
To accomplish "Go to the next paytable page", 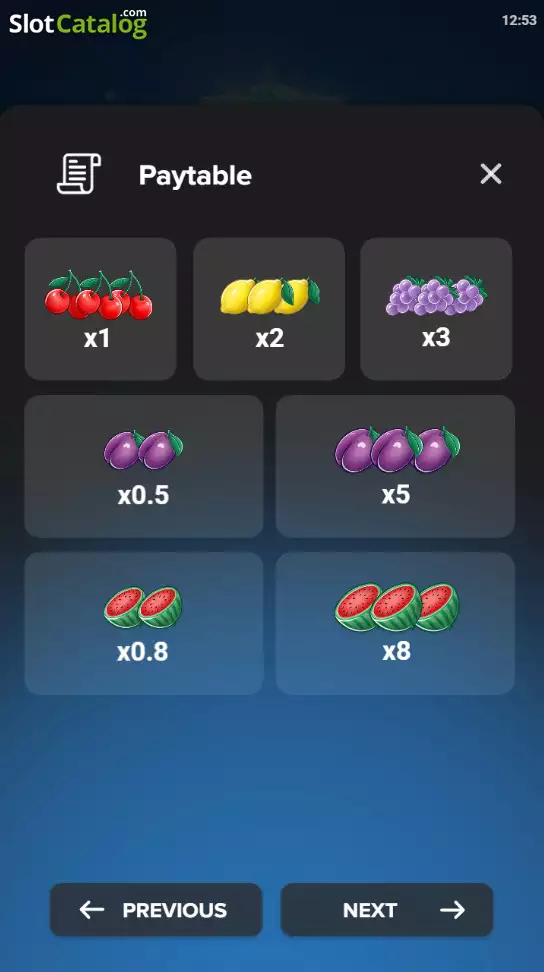I will click(x=387, y=909).
